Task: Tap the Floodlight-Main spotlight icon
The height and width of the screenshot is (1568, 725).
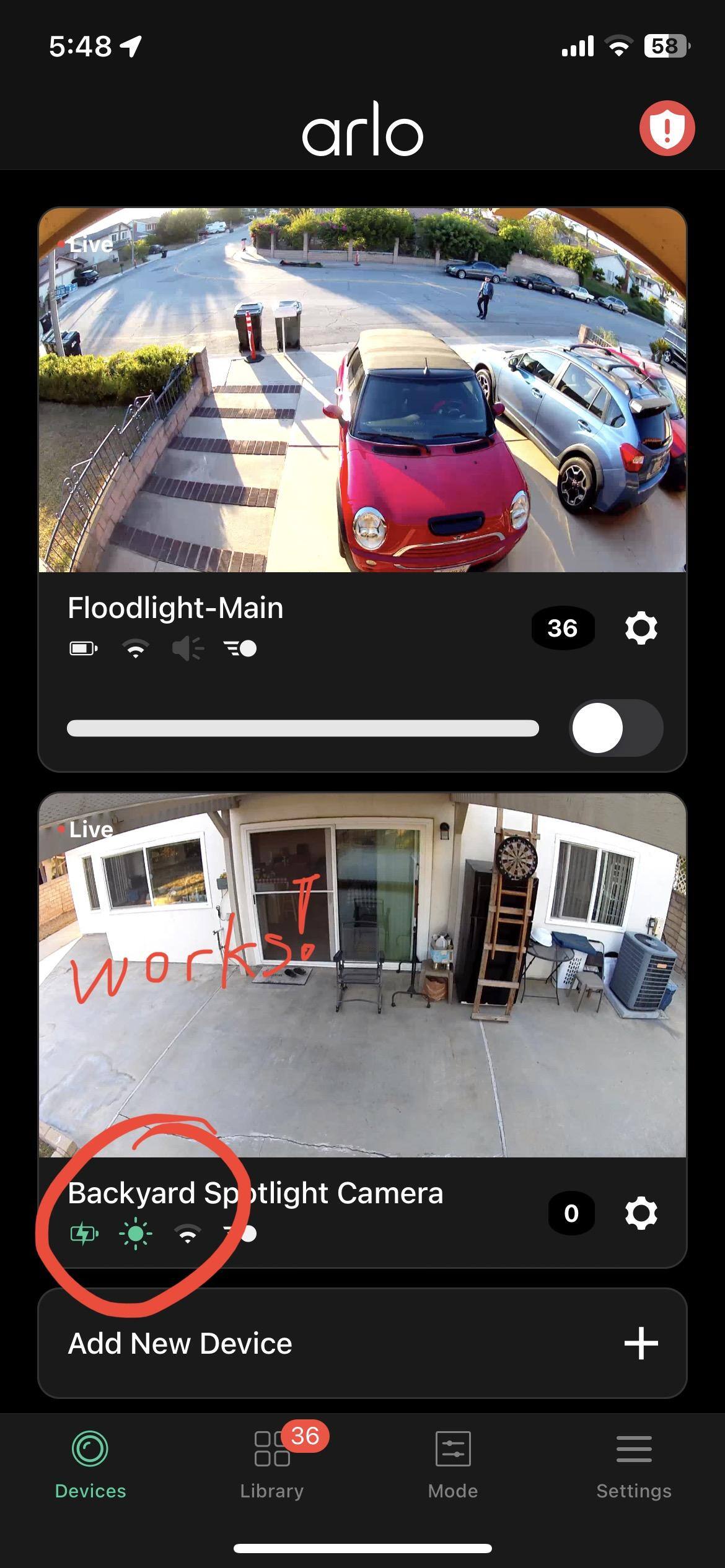Action: pos(240,648)
